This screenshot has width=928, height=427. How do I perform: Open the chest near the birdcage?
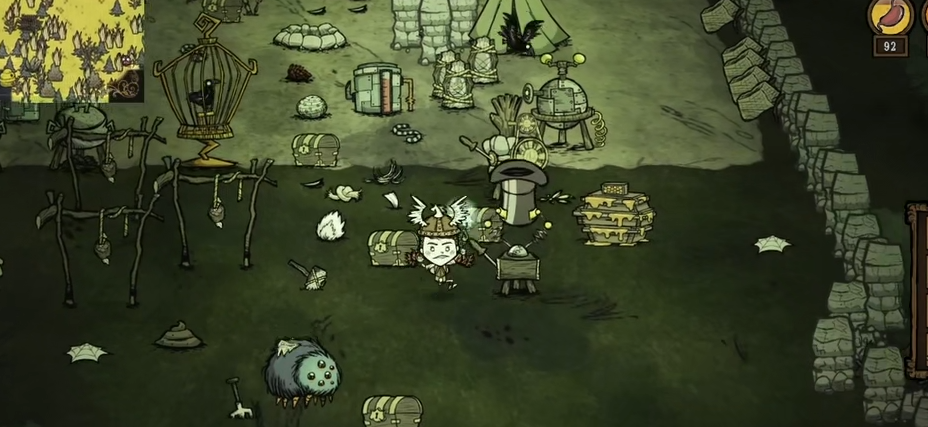pos(314,149)
